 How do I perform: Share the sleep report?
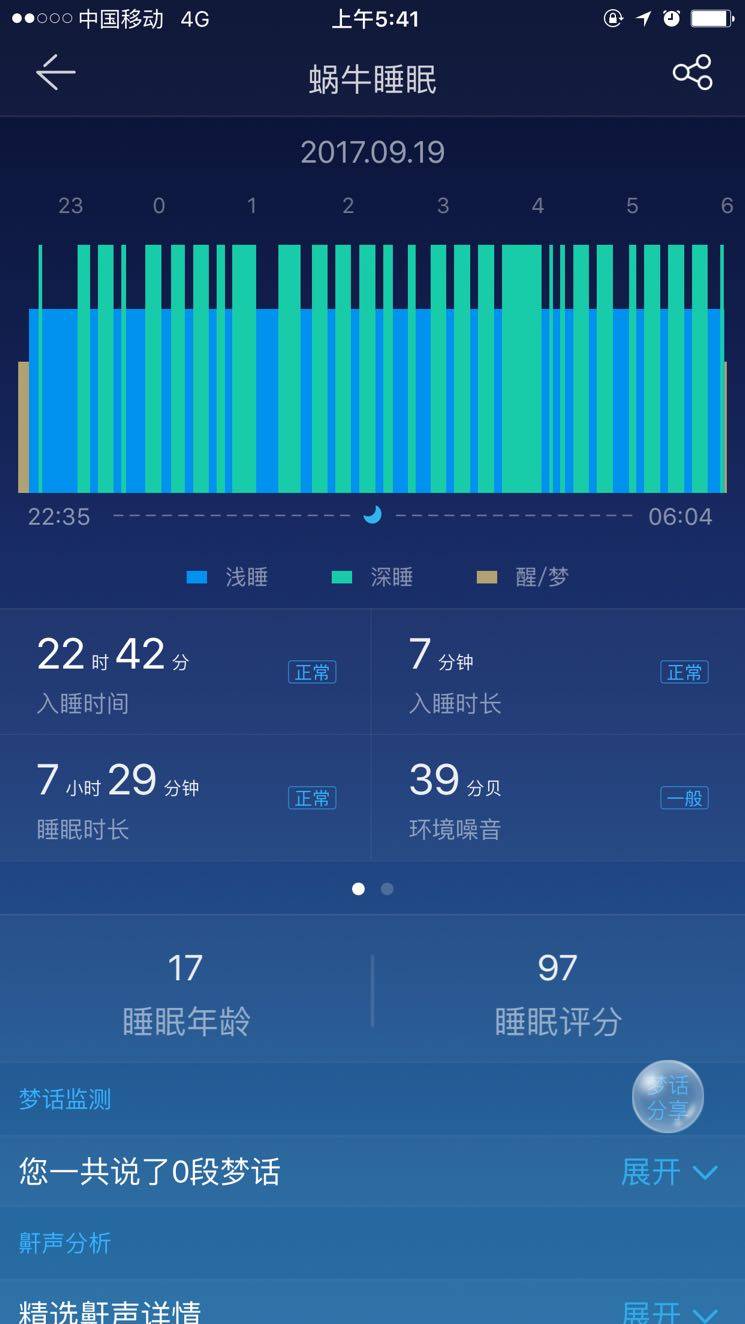point(692,73)
